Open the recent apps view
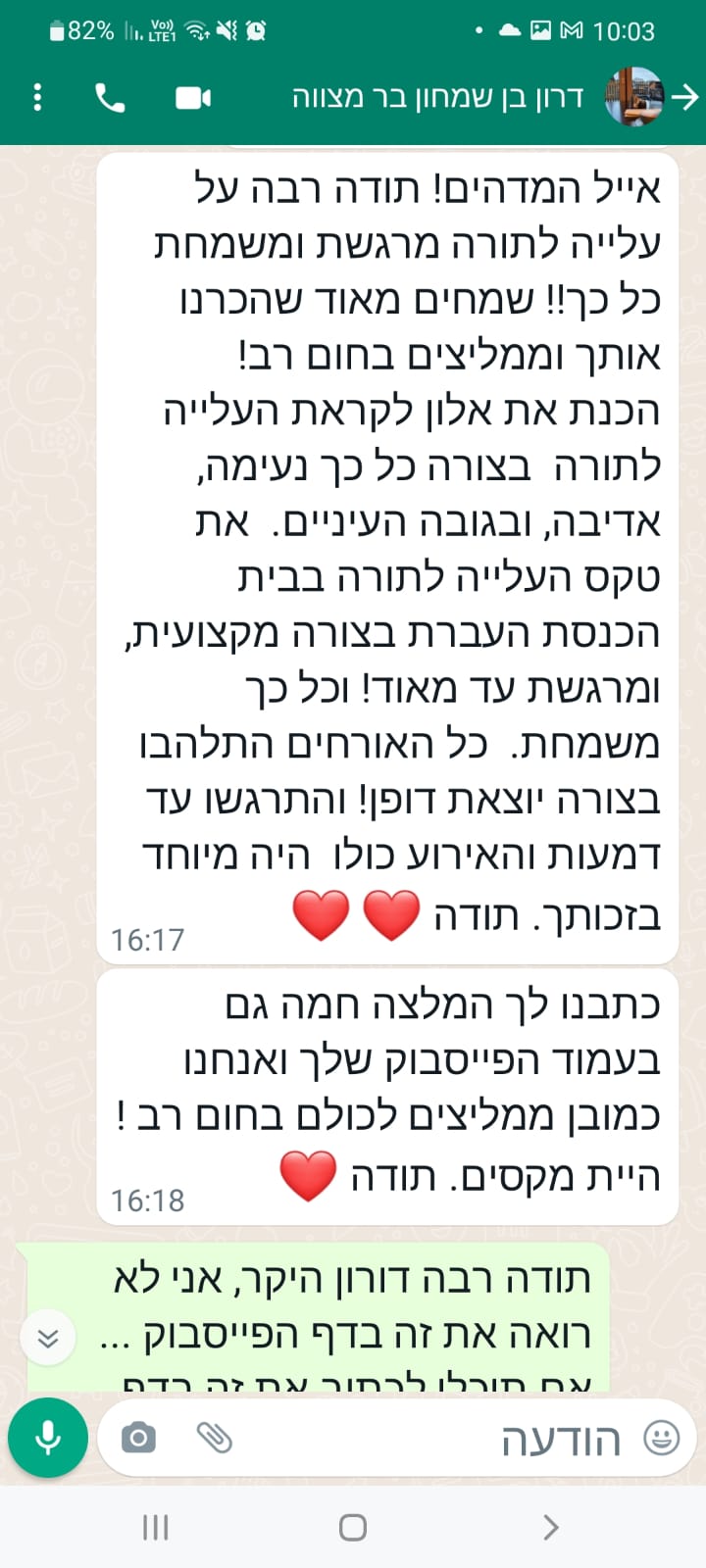This screenshot has height=1568, width=706. tap(156, 1527)
